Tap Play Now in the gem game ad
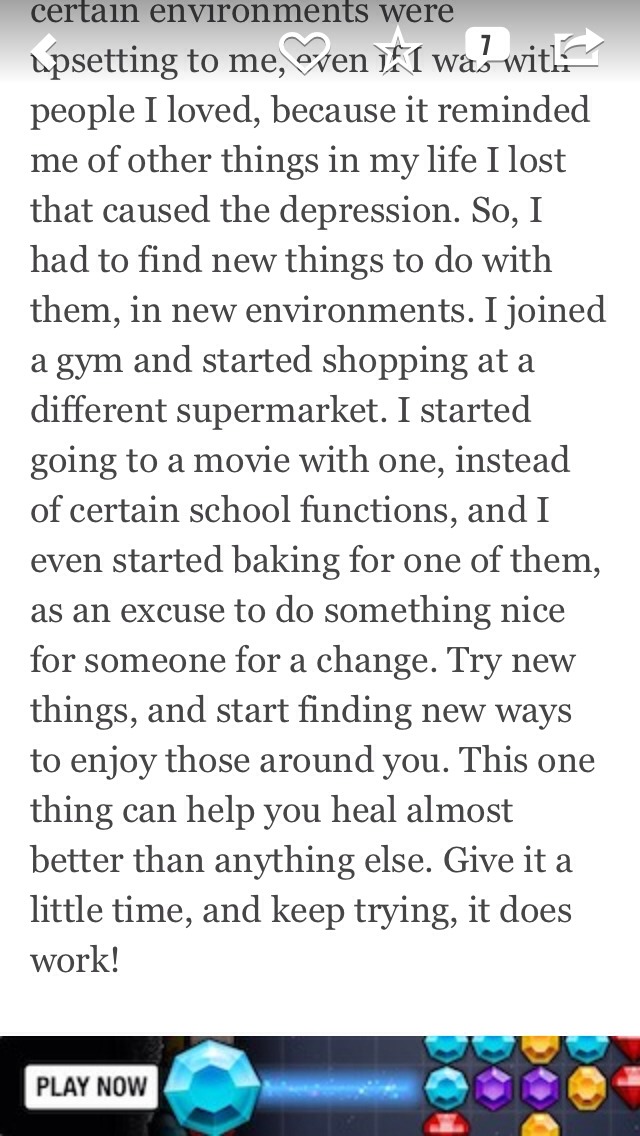Screen dimensions: 640x1136 tap(91, 1087)
